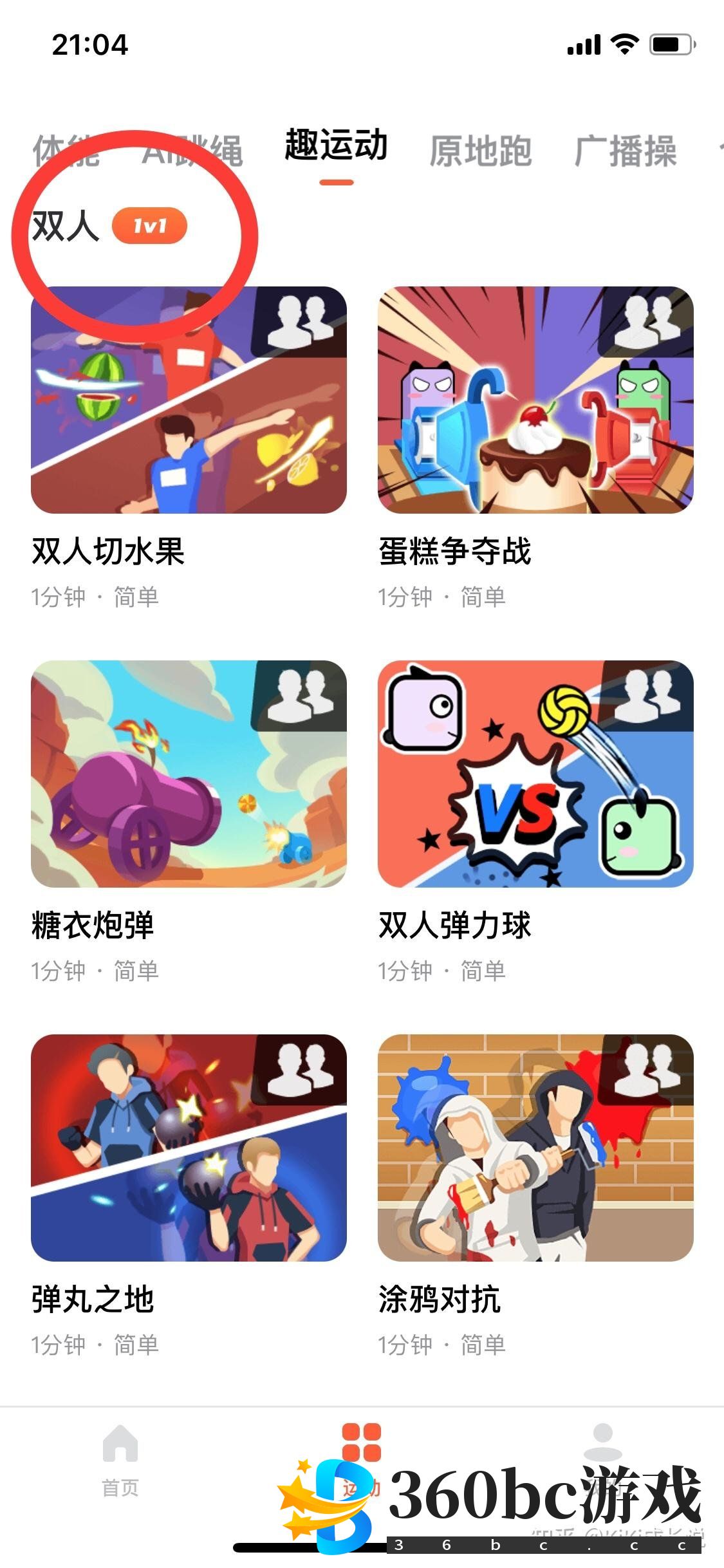Switch to the 原地跑 tab
This screenshot has width=724, height=1568.
click(x=480, y=151)
